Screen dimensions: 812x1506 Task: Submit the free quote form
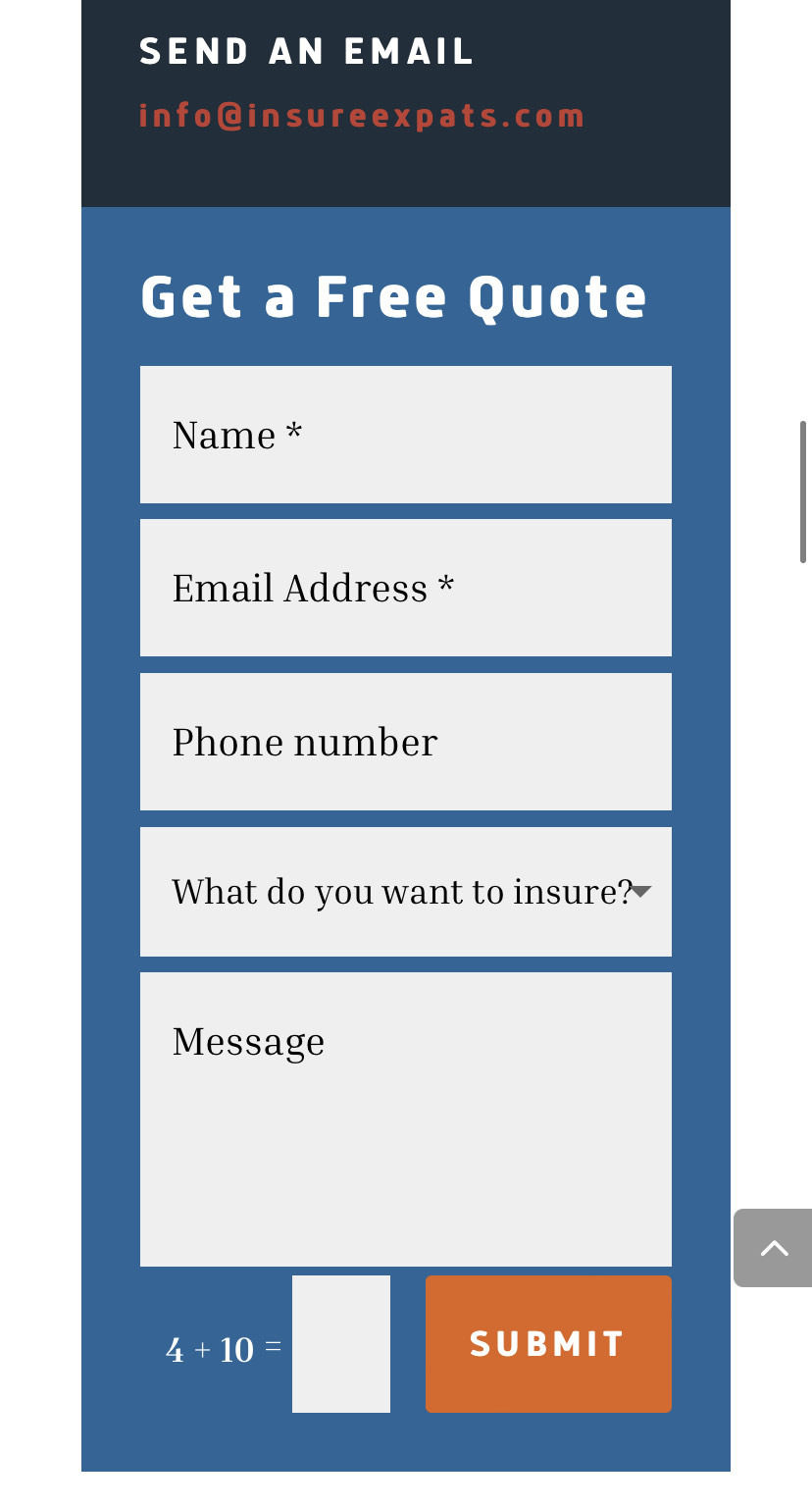[x=548, y=1344]
